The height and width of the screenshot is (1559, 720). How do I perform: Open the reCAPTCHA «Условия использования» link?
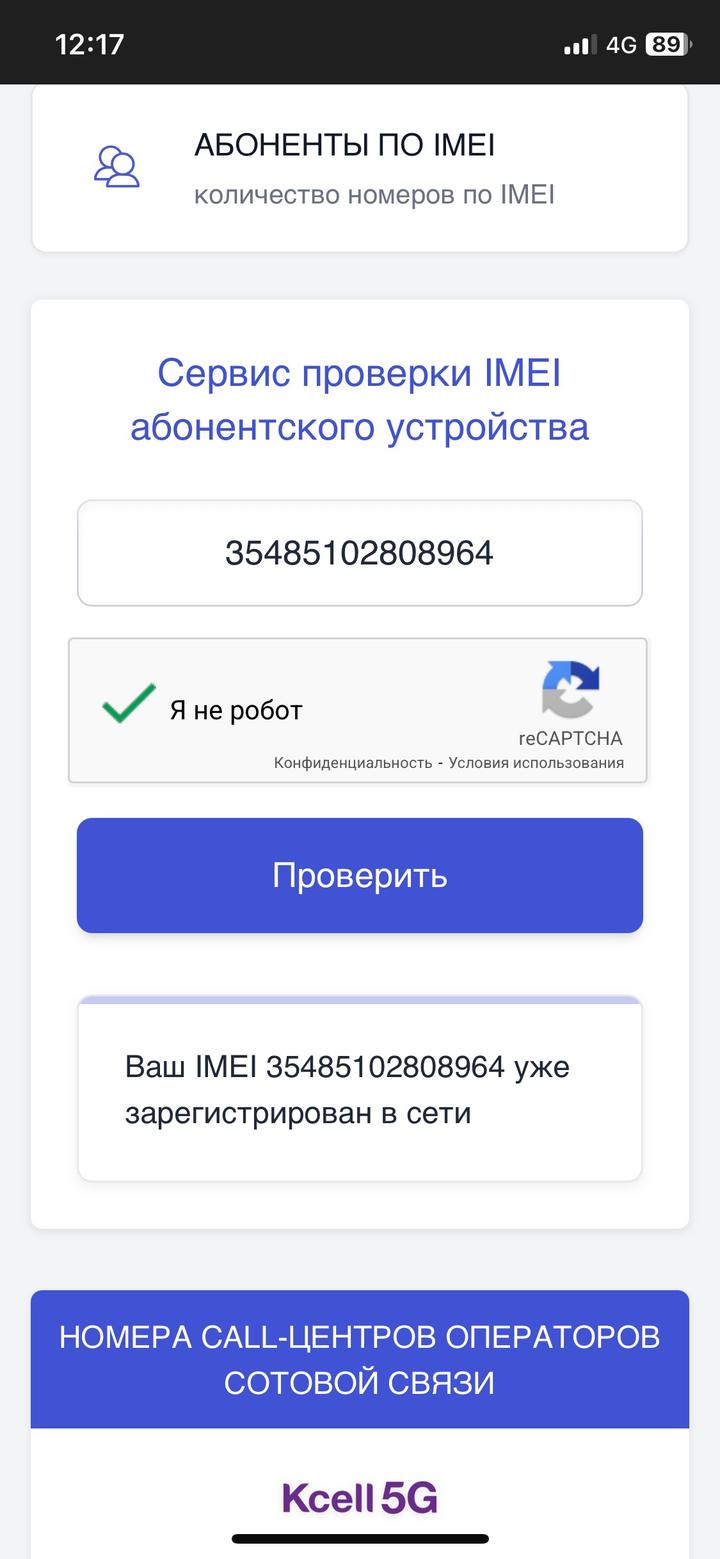pyautogui.click(x=536, y=763)
